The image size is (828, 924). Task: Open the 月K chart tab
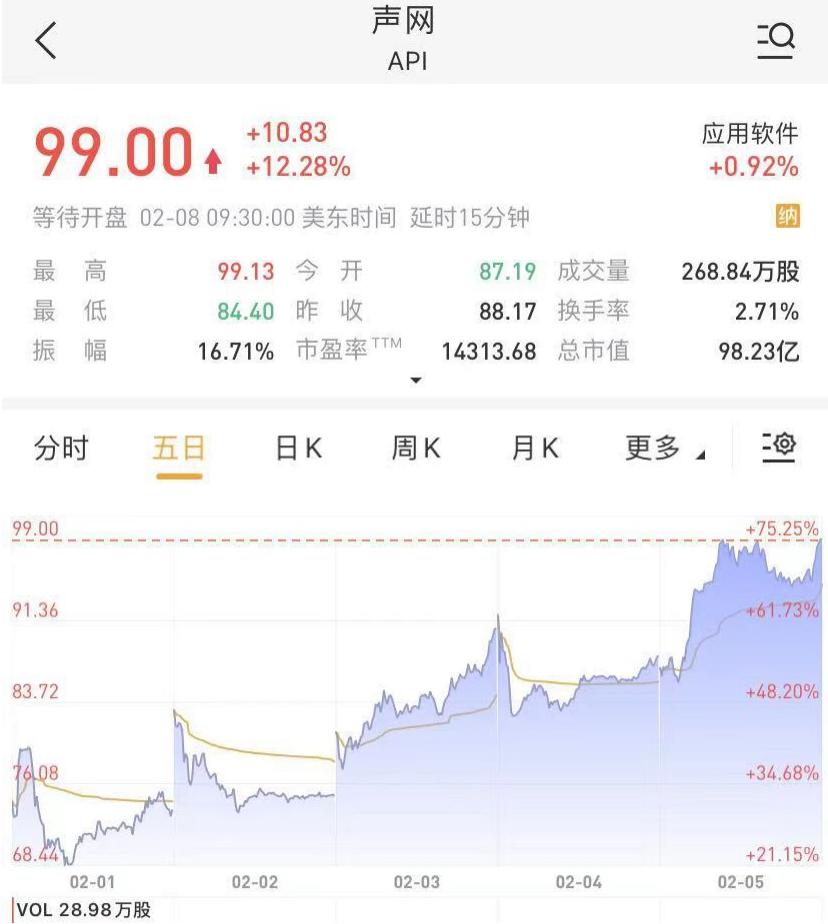tap(535, 448)
